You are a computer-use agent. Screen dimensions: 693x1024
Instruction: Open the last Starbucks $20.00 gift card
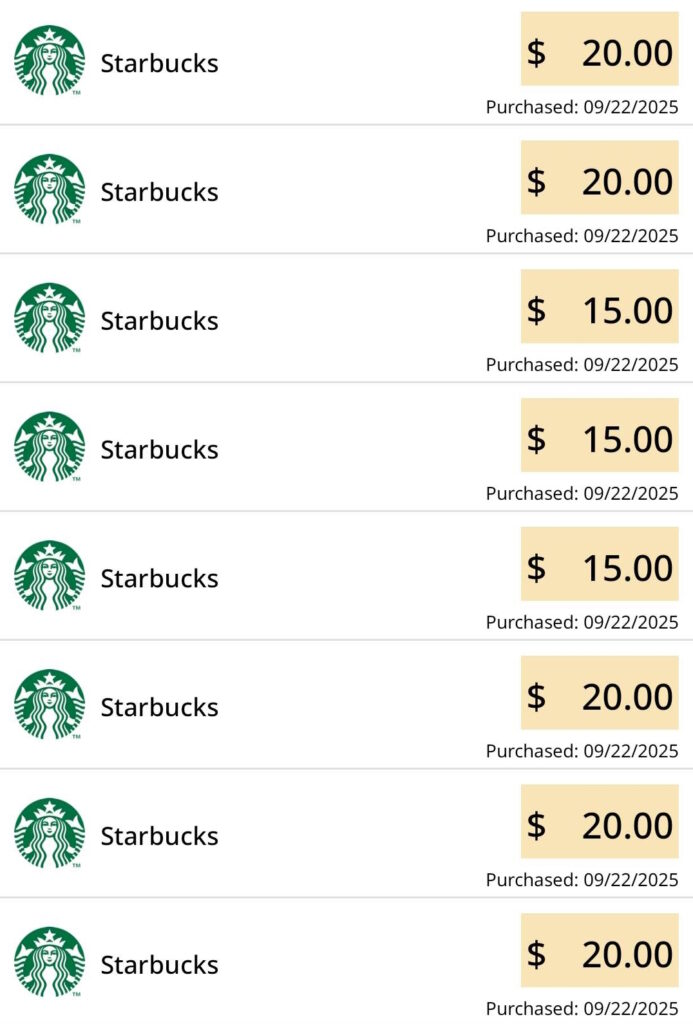(346, 965)
